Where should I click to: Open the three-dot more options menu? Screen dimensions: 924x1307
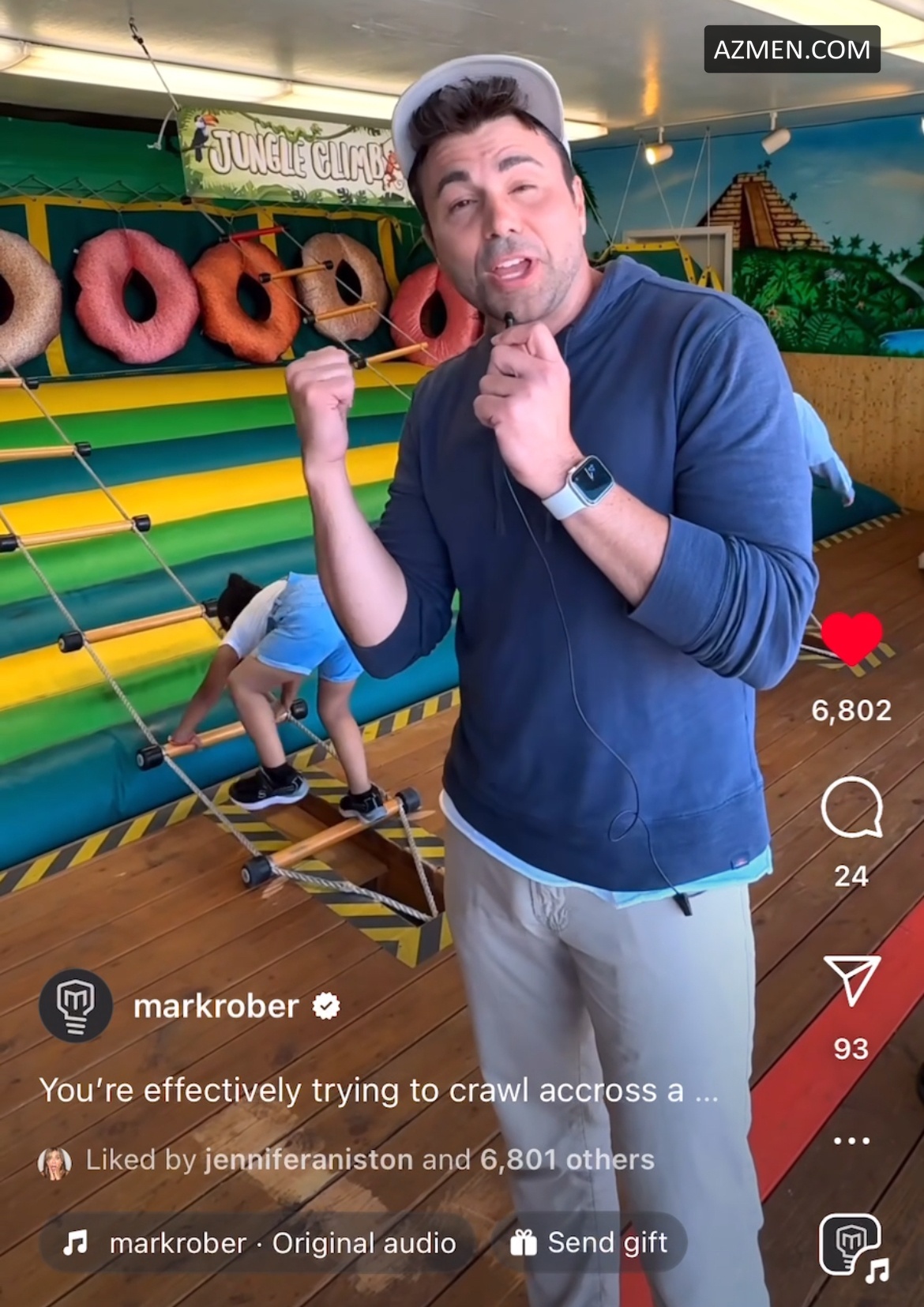[x=851, y=1140]
